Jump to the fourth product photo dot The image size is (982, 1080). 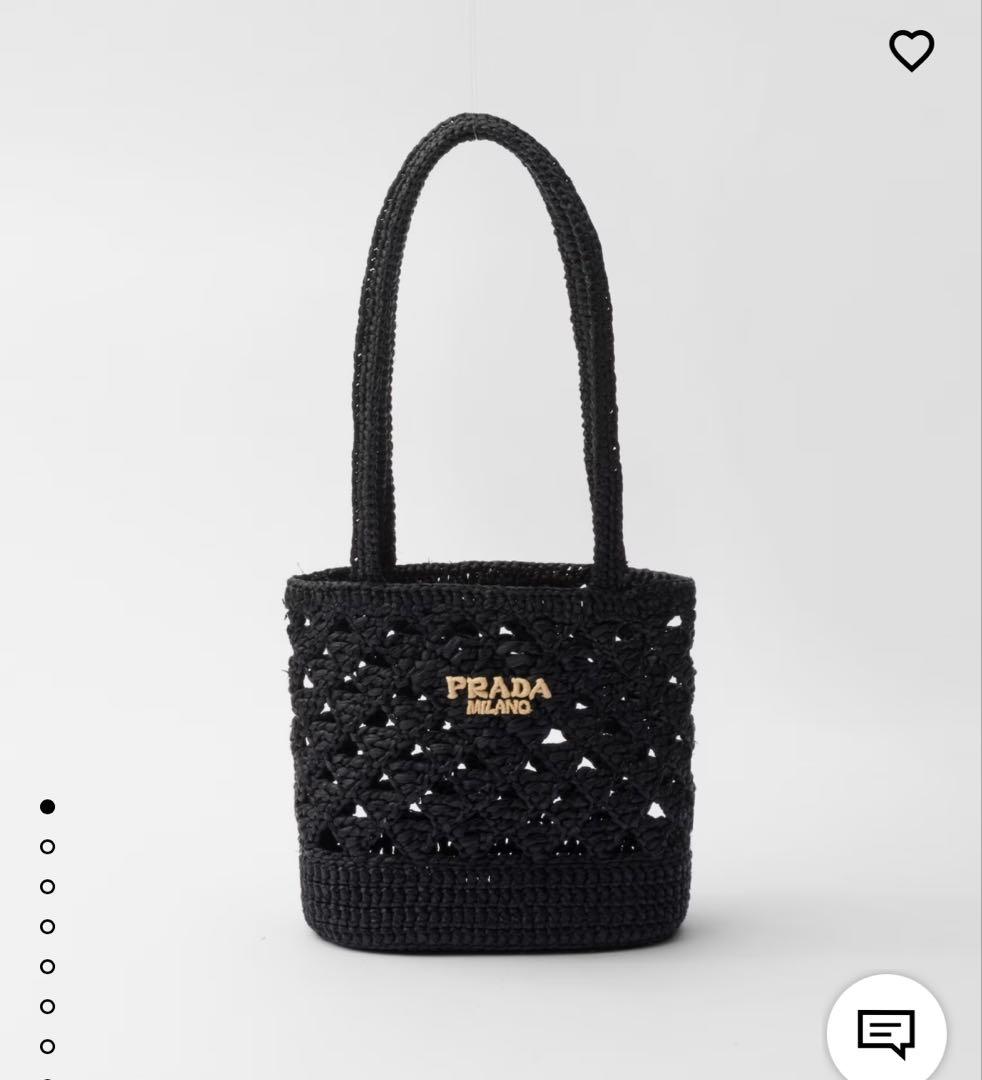tap(46, 927)
